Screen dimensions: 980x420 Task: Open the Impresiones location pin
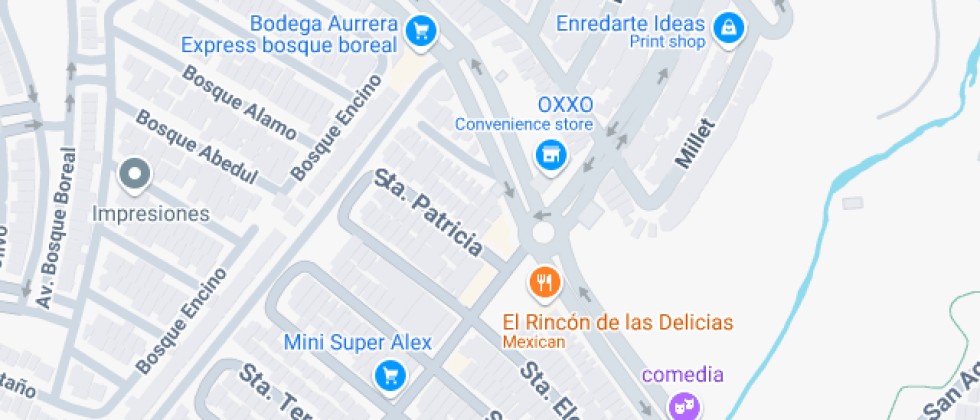tap(134, 176)
